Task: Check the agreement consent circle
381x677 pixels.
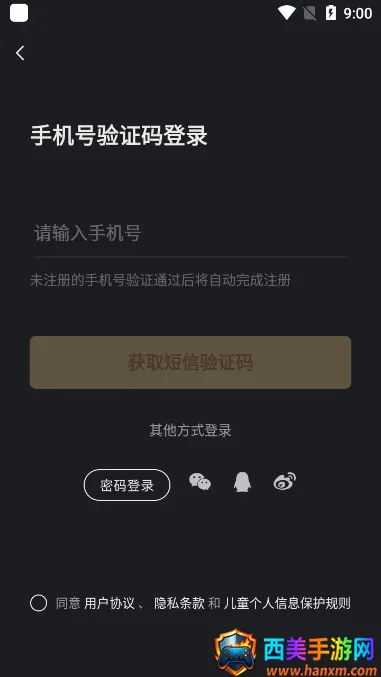Action: [38, 603]
